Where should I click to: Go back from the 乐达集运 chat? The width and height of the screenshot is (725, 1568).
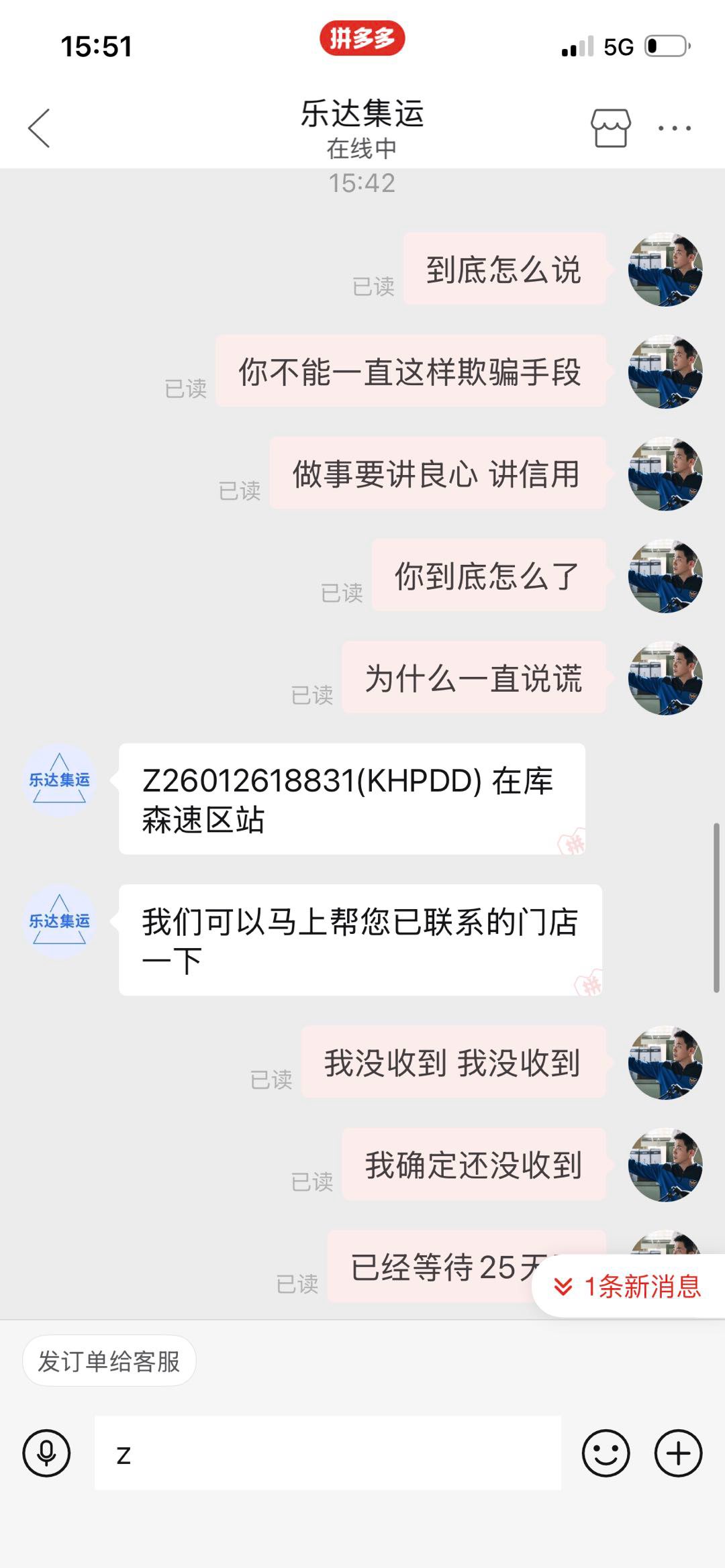click(x=39, y=127)
